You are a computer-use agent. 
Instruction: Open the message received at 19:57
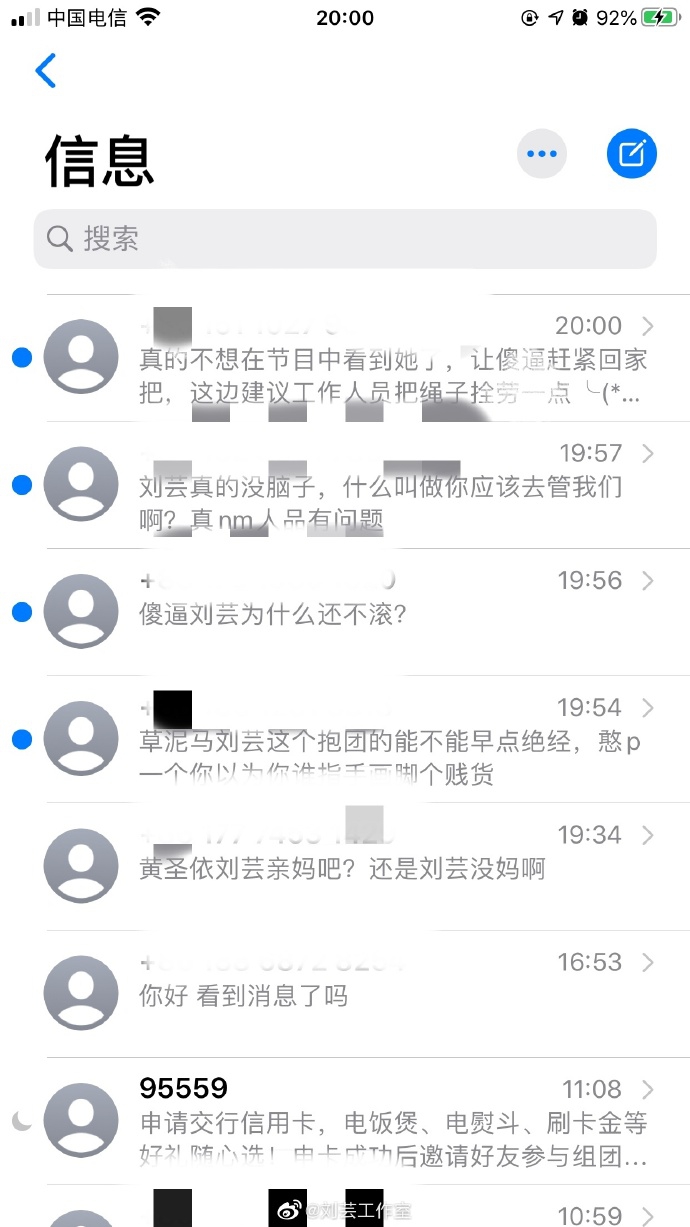click(345, 485)
